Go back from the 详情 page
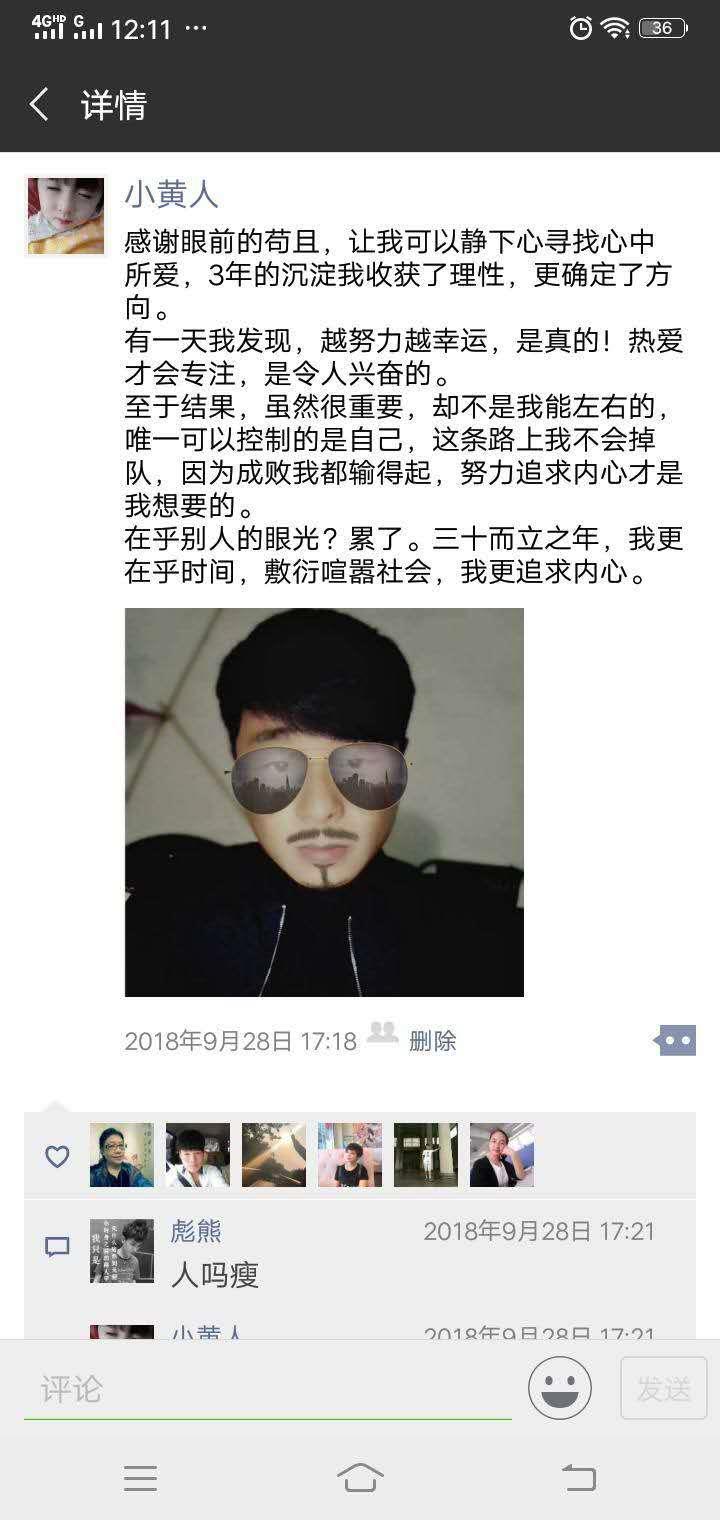This screenshot has height=1520, width=720. 40,105
